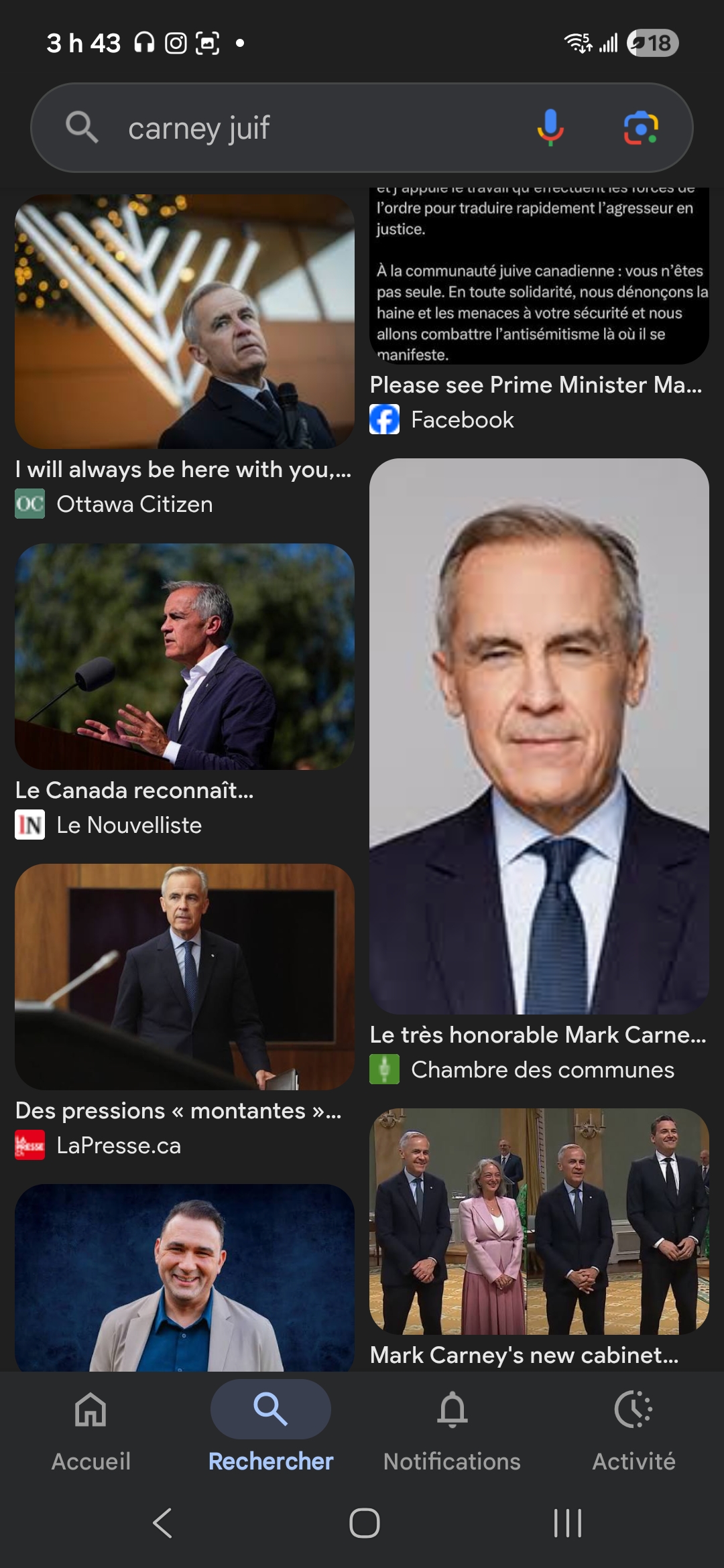Select the Rechercher tab
This screenshot has width=724, height=1568.
(x=271, y=1429)
